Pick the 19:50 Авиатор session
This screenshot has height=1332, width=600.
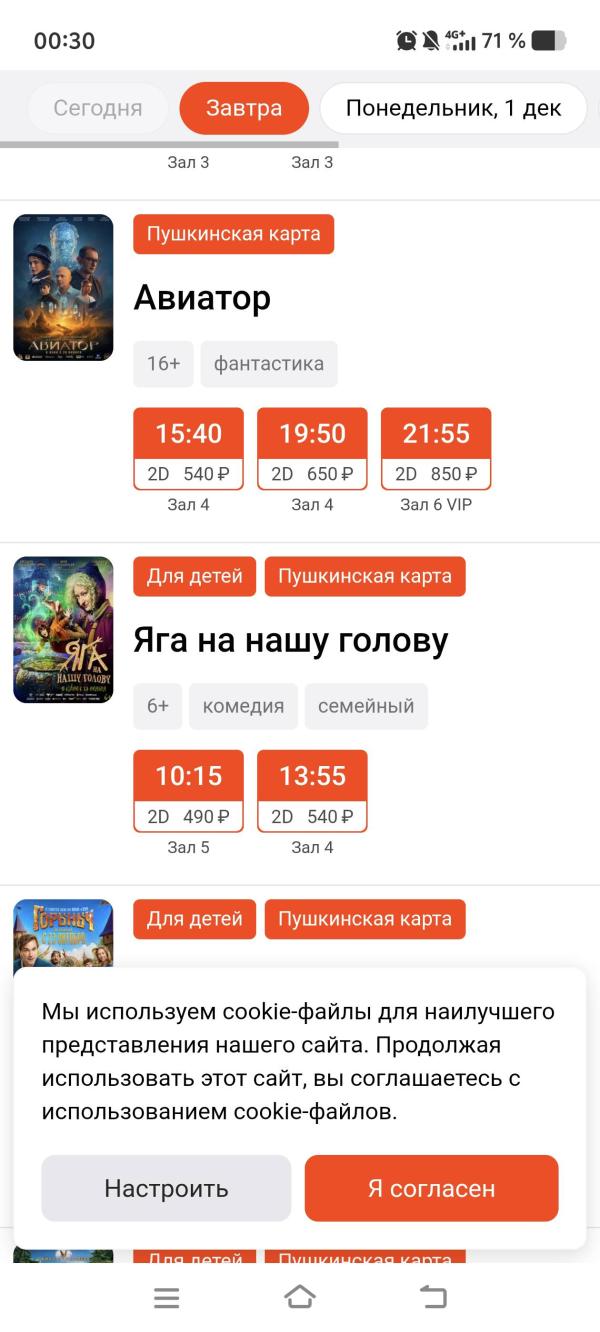(312, 448)
